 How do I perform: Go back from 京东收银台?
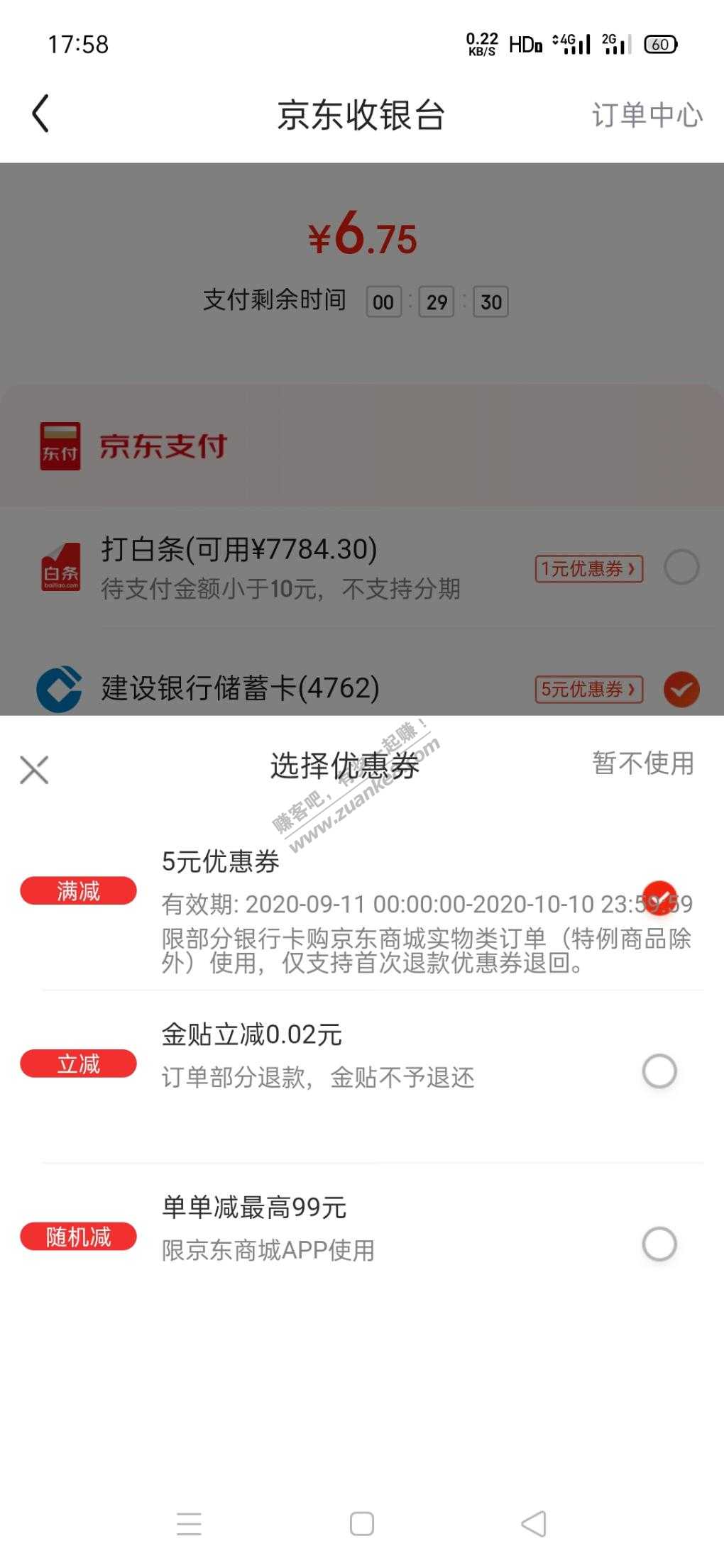pos(40,114)
